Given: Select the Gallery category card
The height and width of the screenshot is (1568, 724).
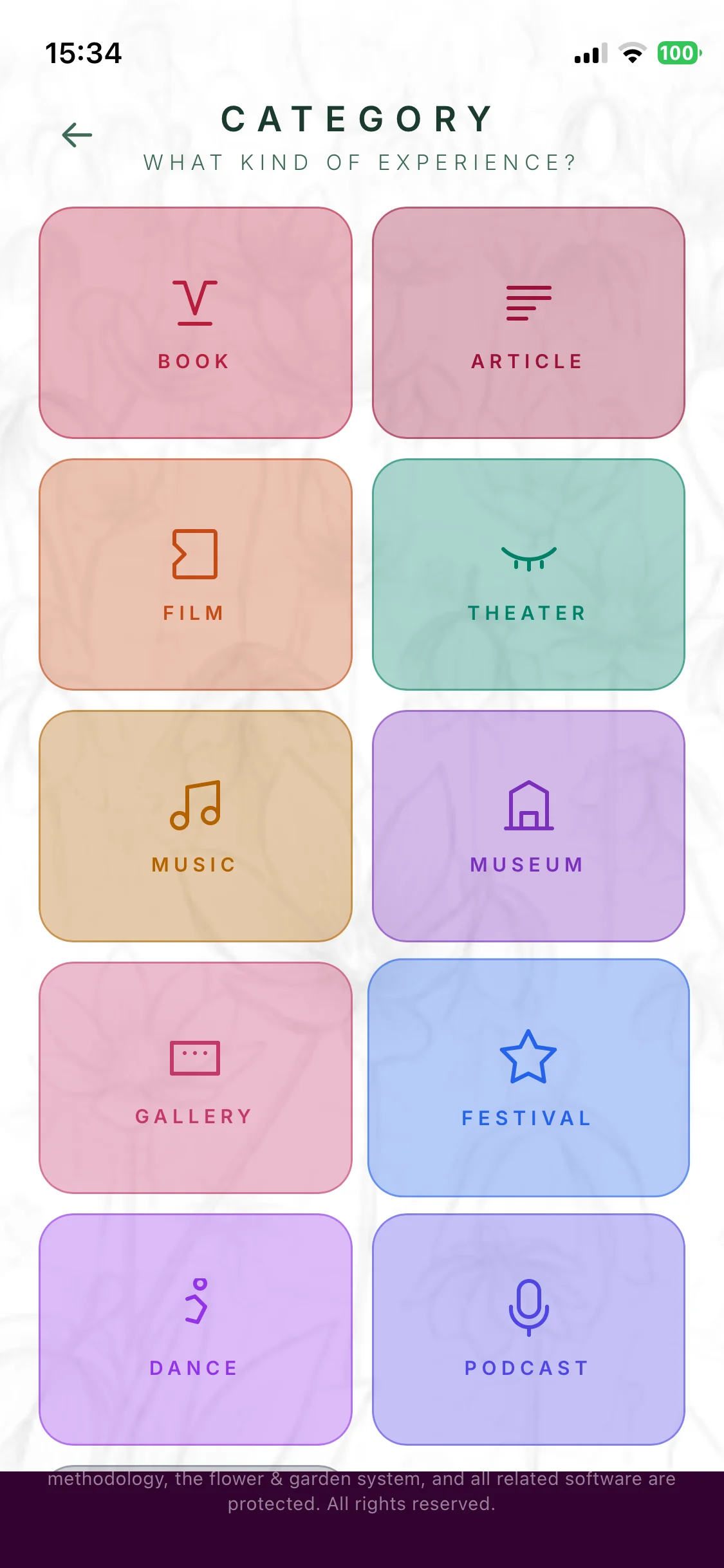Looking at the screenshot, I should tap(196, 1078).
